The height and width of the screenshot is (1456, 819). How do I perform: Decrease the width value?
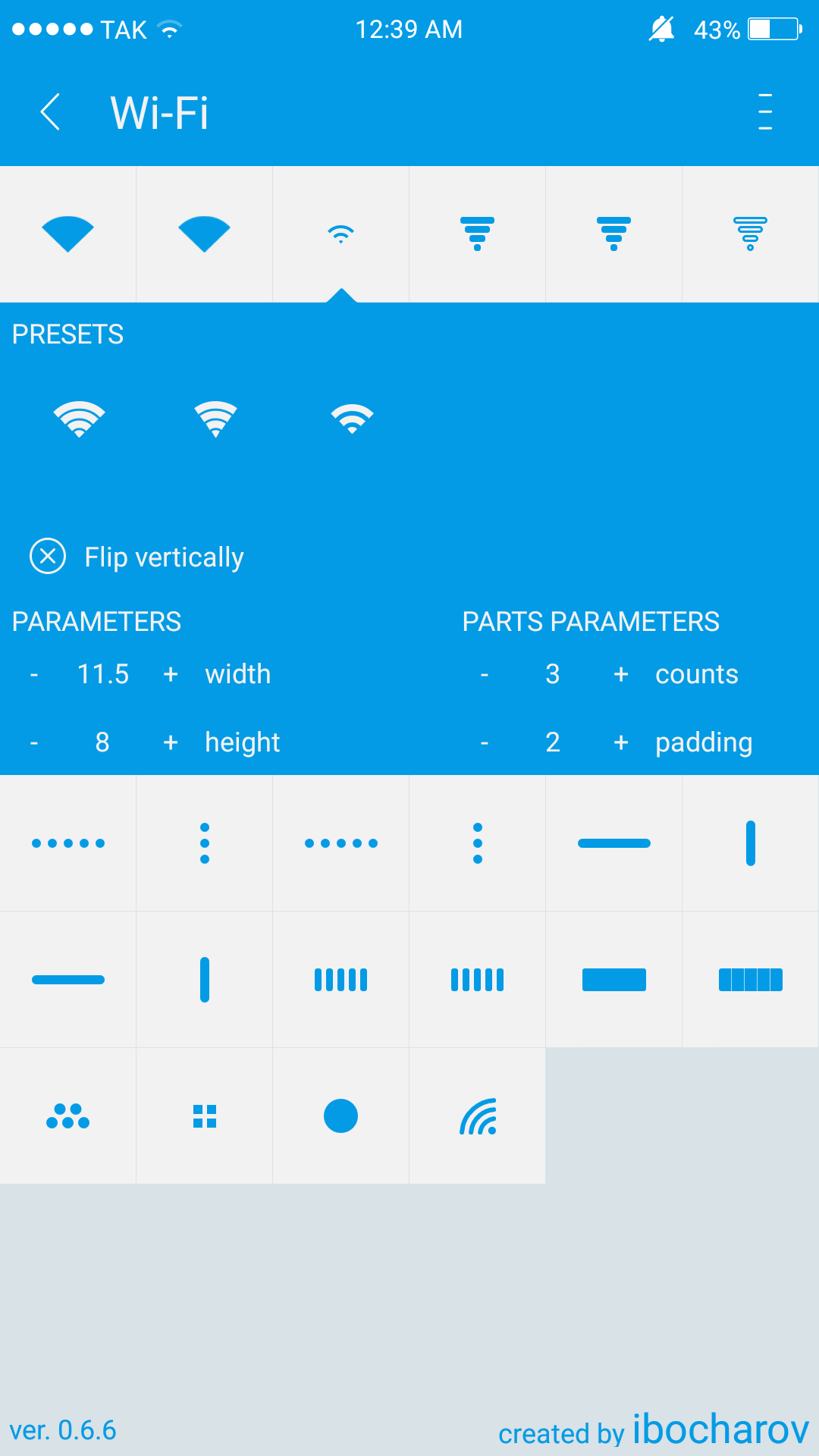click(x=34, y=674)
